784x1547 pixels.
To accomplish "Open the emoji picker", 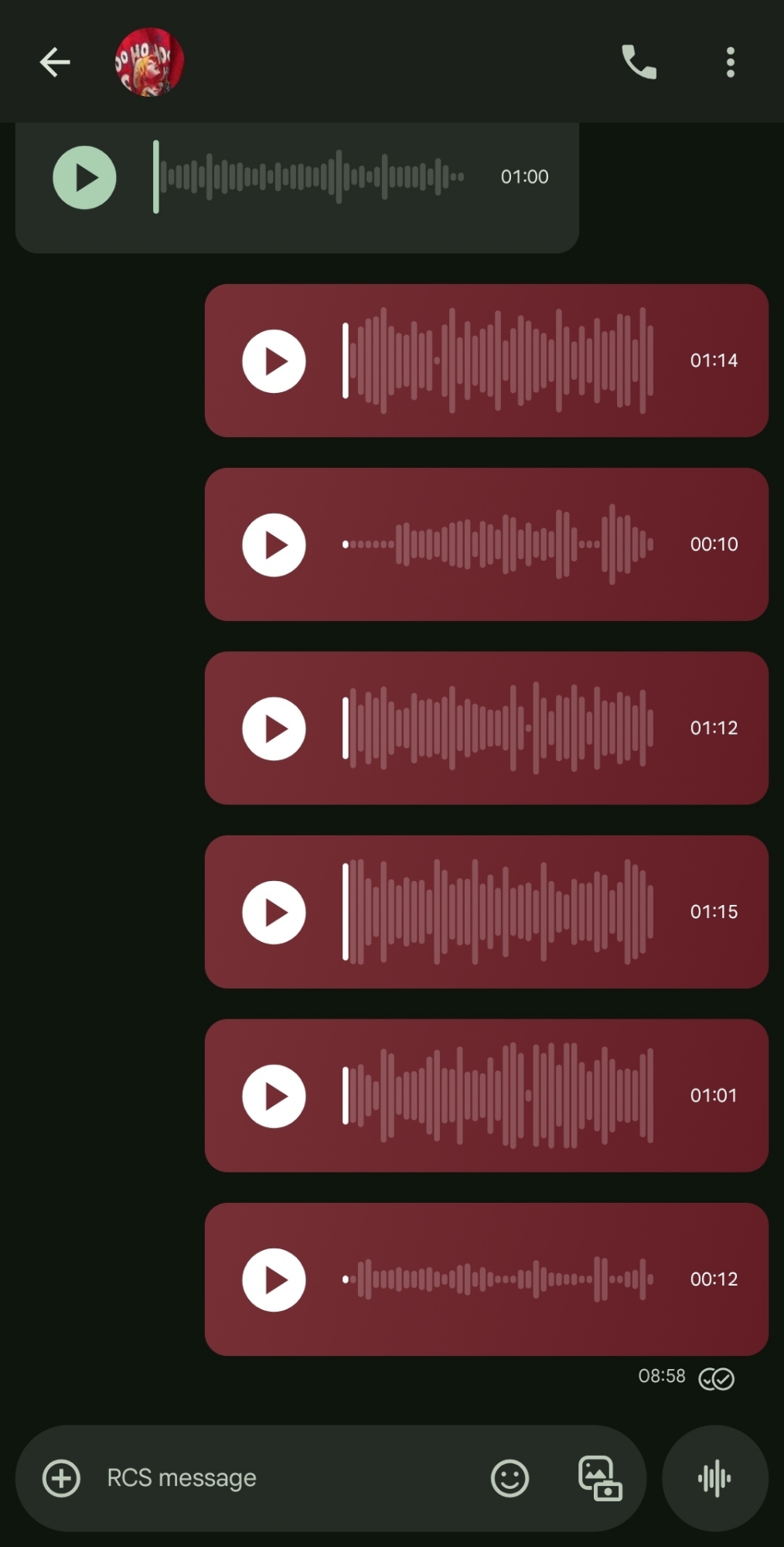I will (x=510, y=1478).
